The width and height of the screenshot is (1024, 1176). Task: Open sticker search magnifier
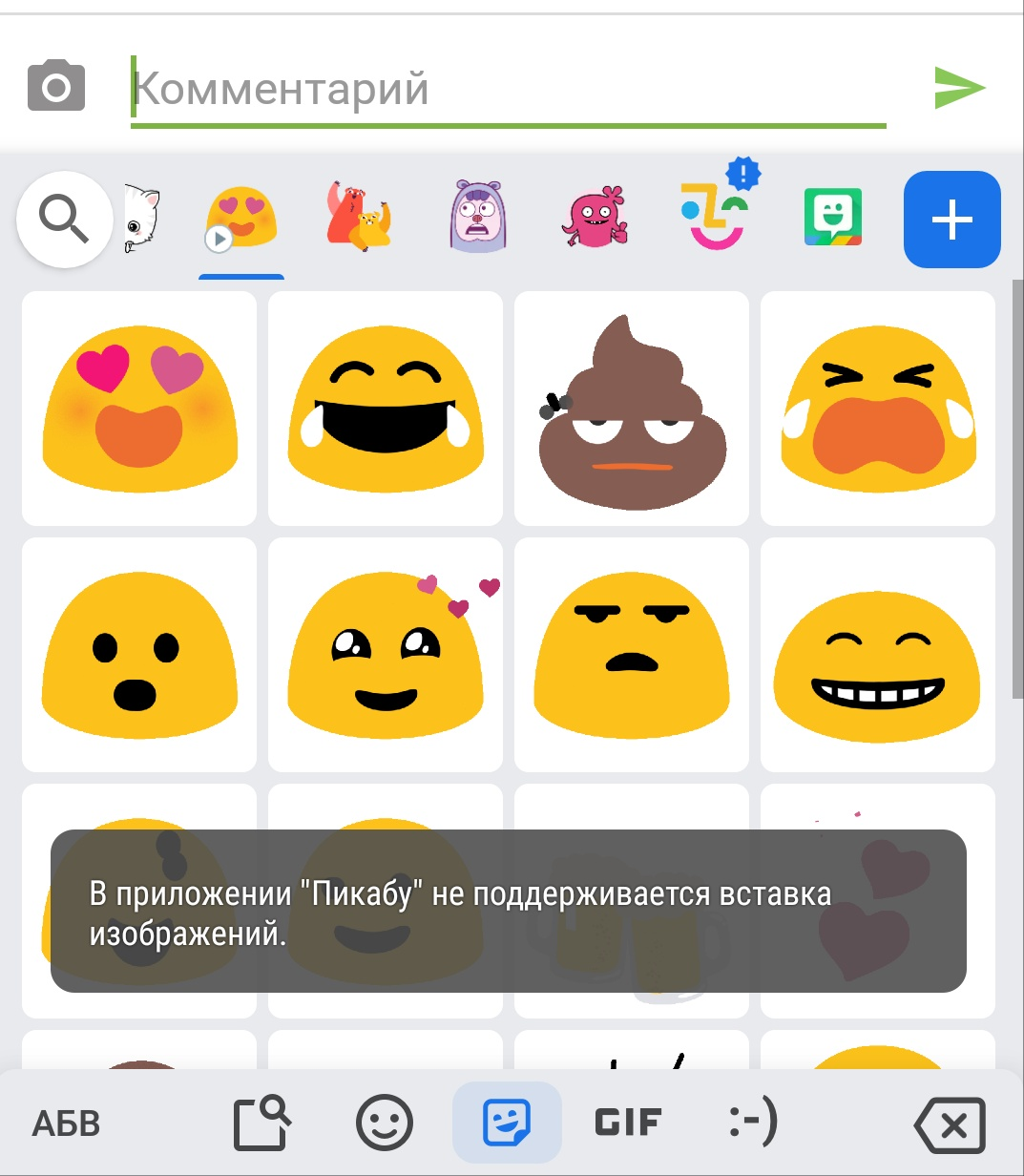tap(64, 220)
